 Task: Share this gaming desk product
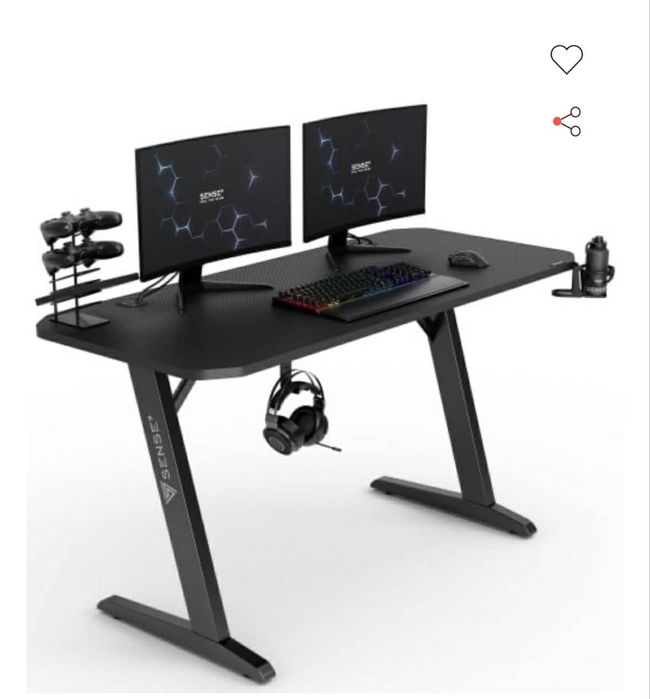click(567, 122)
